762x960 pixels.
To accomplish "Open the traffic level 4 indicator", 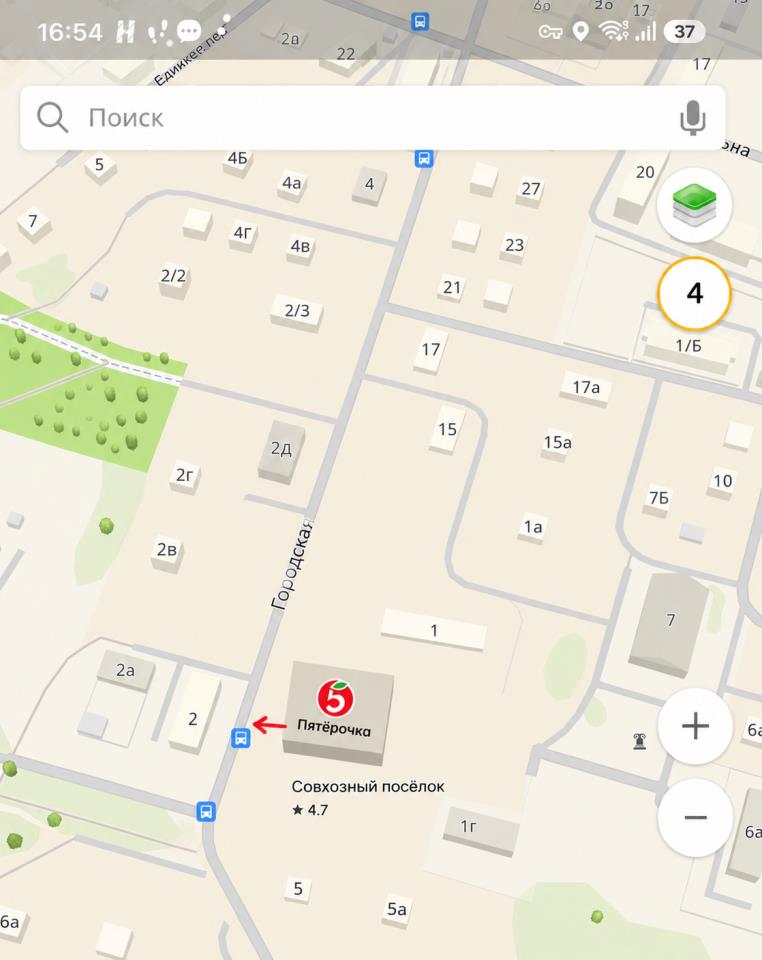I will coord(695,294).
